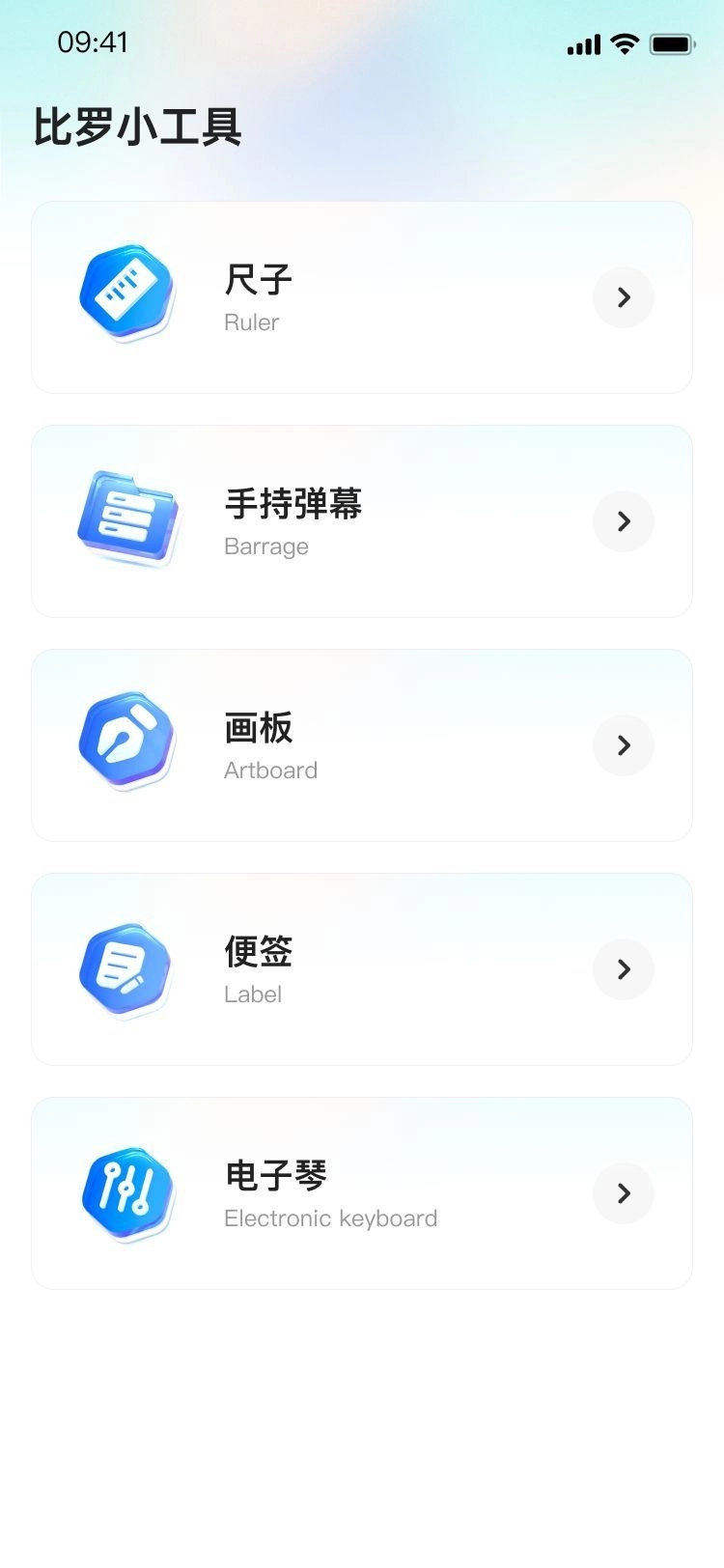Launch the 手持弹幕 Barrage tool
This screenshot has width=724, height=1568.
tap(361, 521)
